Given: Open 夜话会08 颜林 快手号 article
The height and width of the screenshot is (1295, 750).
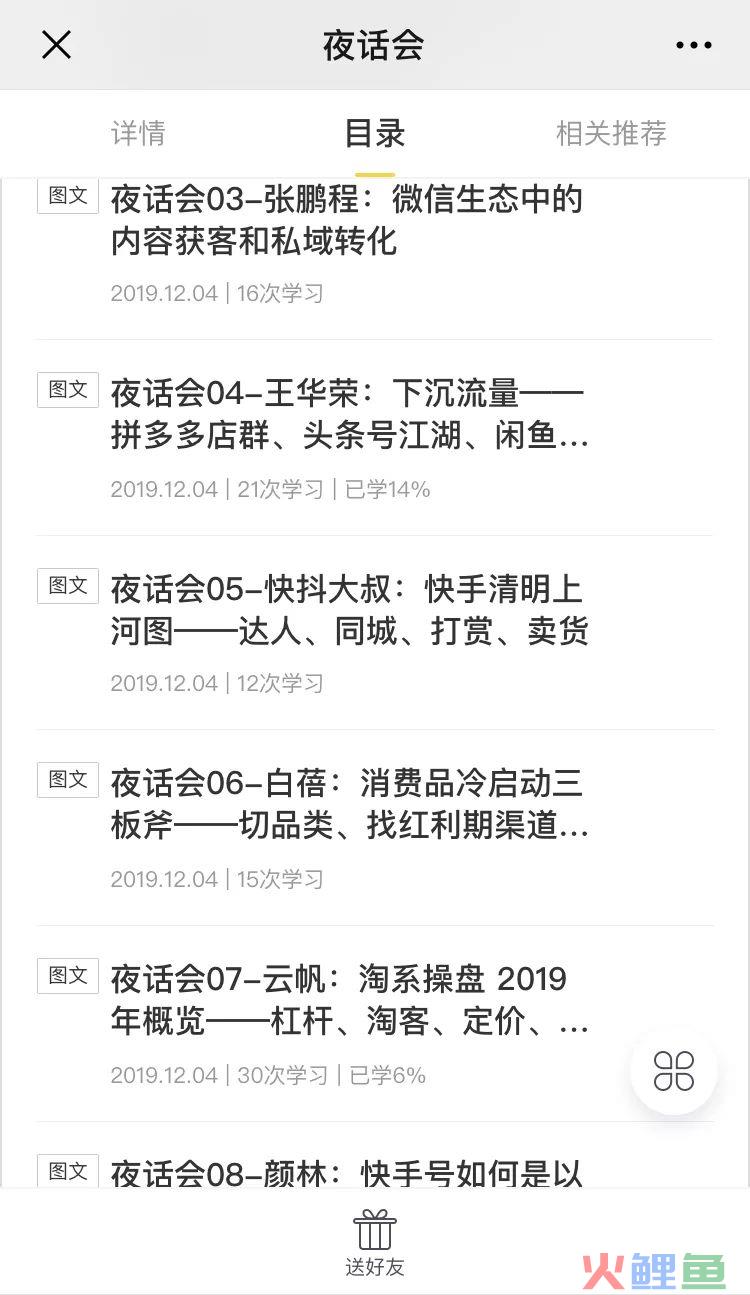Looking at the screenshot, I should 375,1155.
